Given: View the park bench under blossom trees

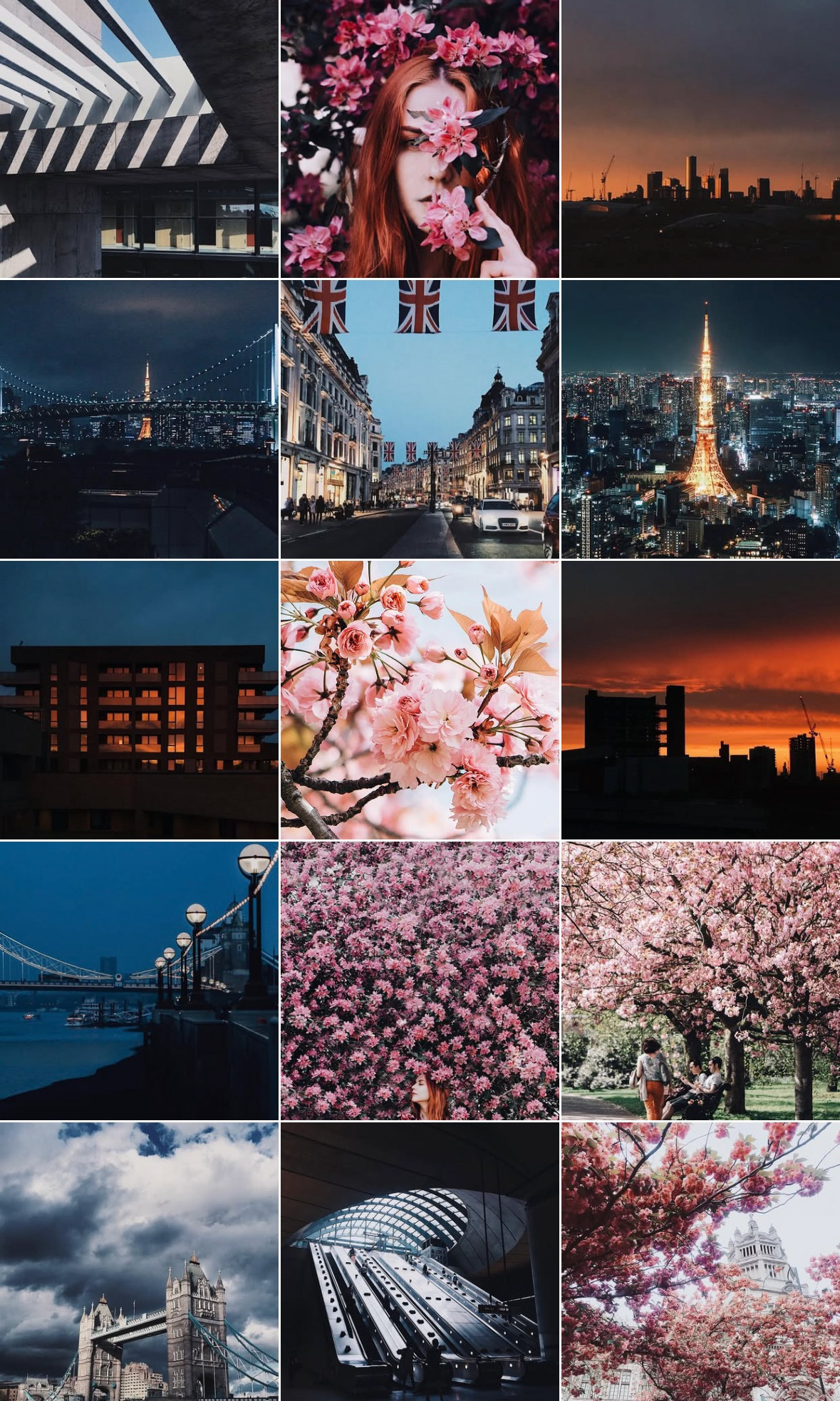Looking at the screenshot, I should point(700,981).
